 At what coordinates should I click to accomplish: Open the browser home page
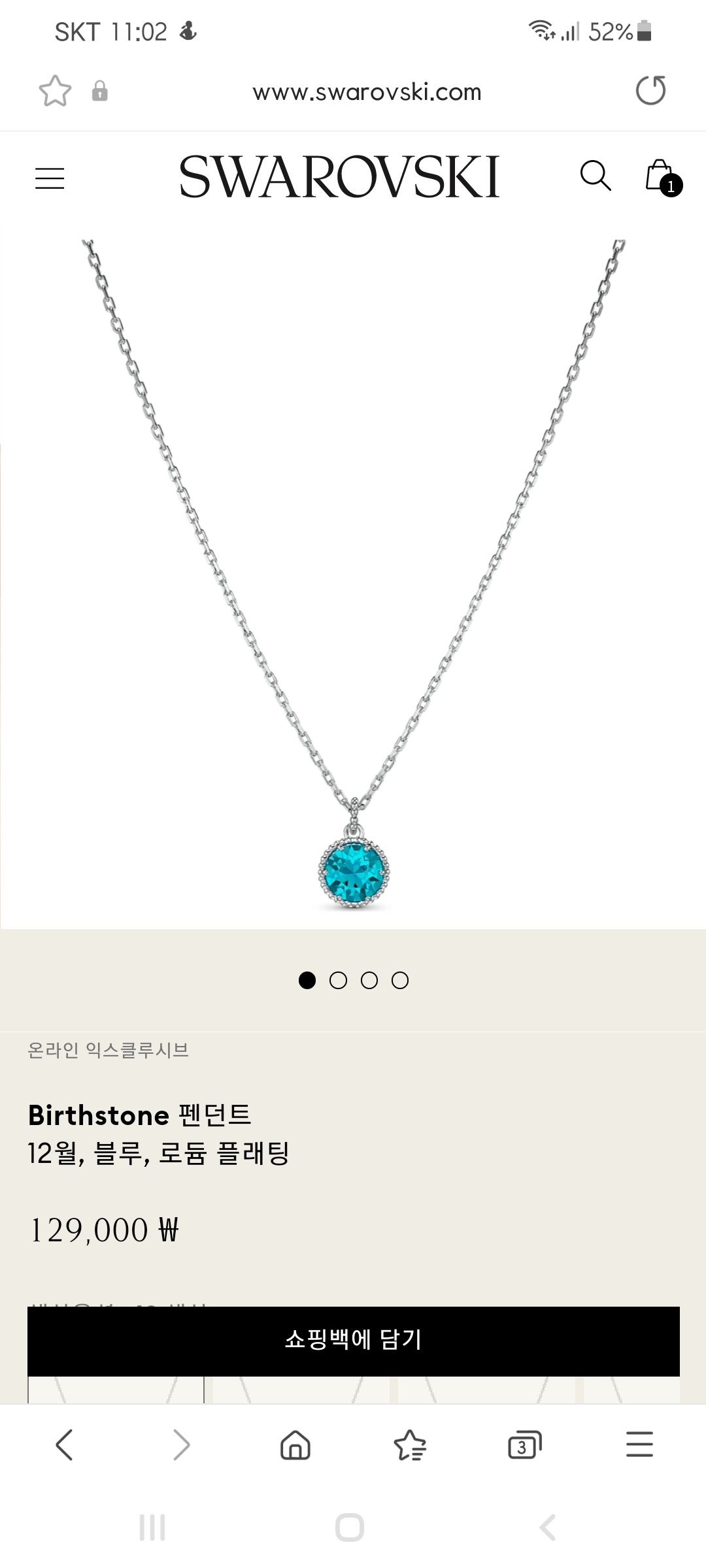coord(295,1445)
